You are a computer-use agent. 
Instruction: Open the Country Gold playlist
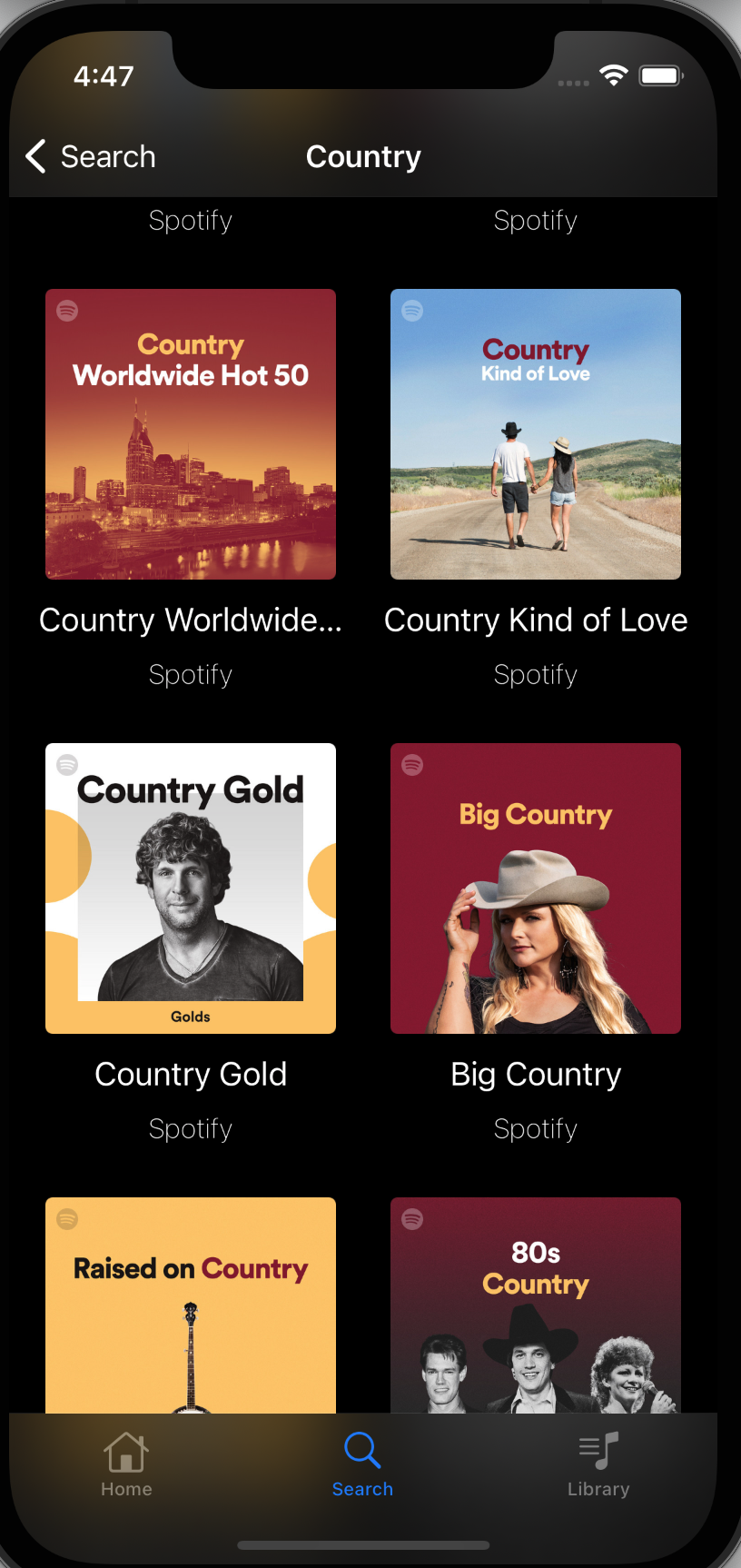click(x=190, y=888)
